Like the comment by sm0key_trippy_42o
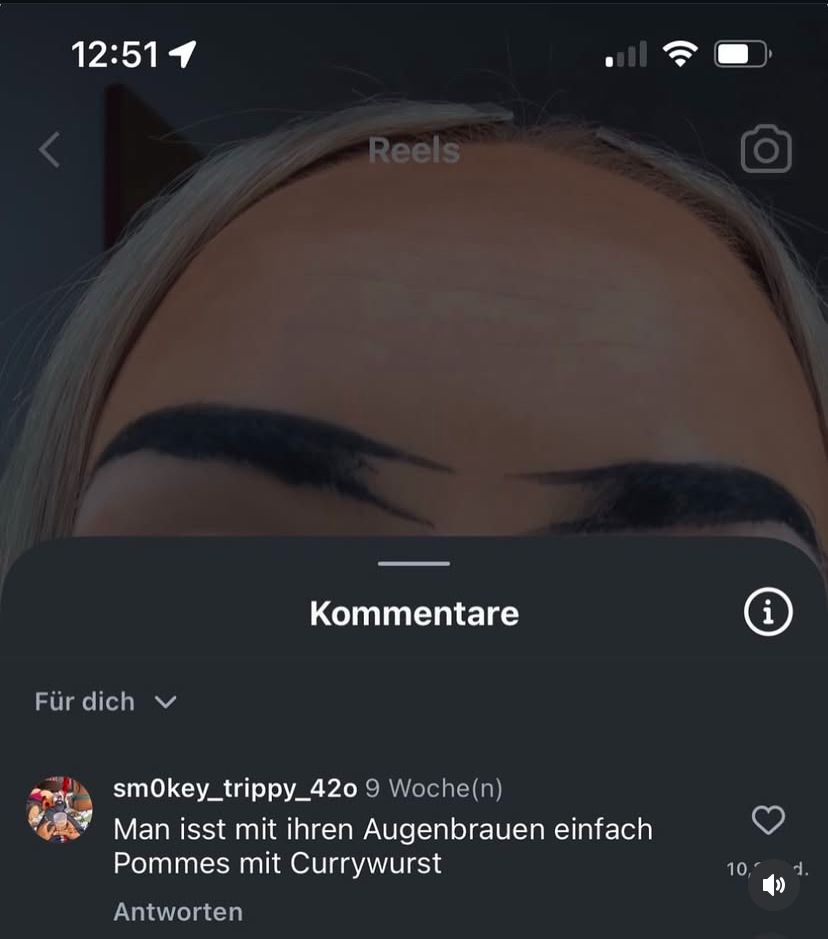 point(768,821)
